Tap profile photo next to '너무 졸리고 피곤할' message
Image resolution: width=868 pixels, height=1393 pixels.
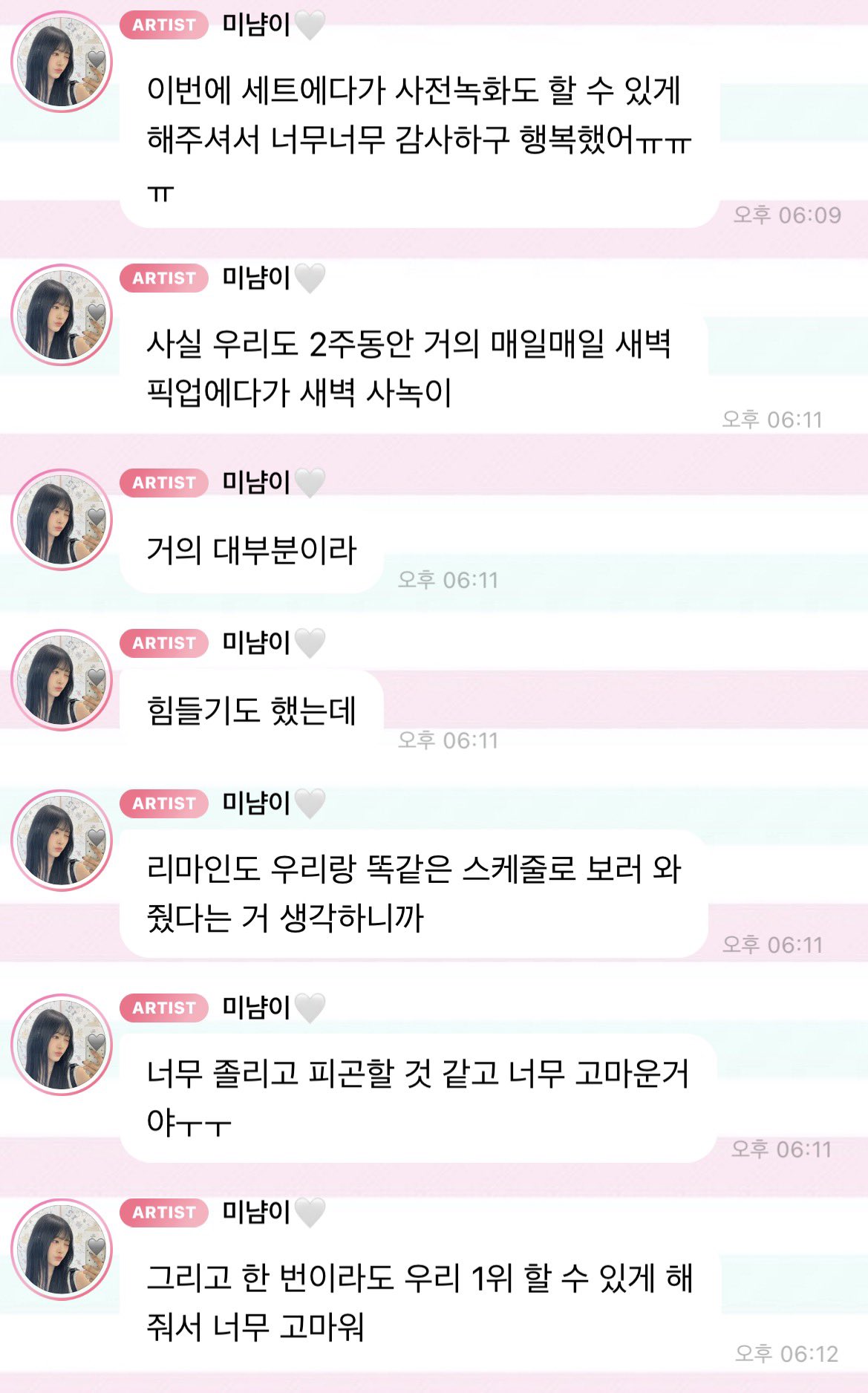tap(62, 1045)
